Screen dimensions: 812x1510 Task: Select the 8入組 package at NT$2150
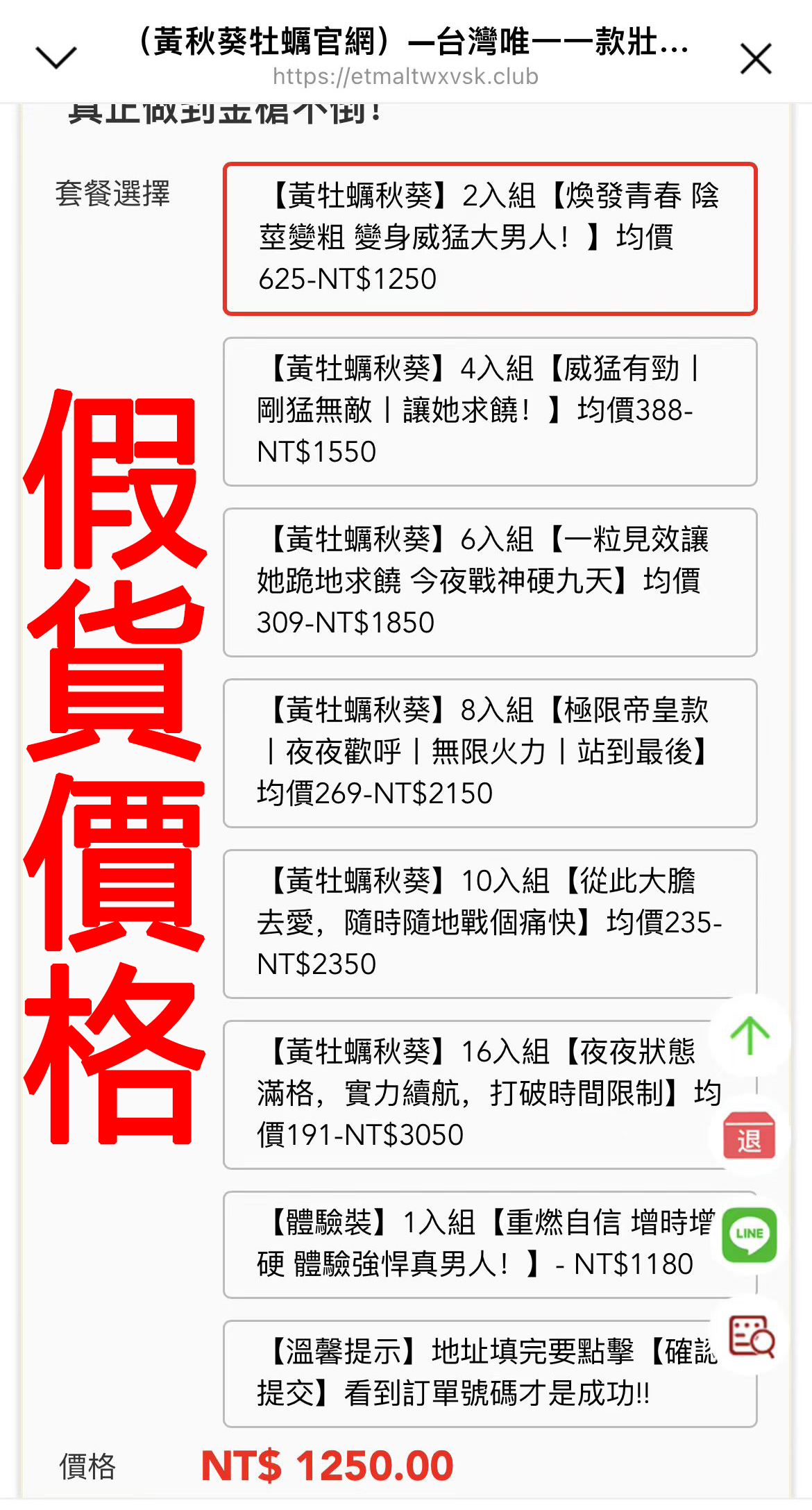pyautogui.click(x=489, y=753)
